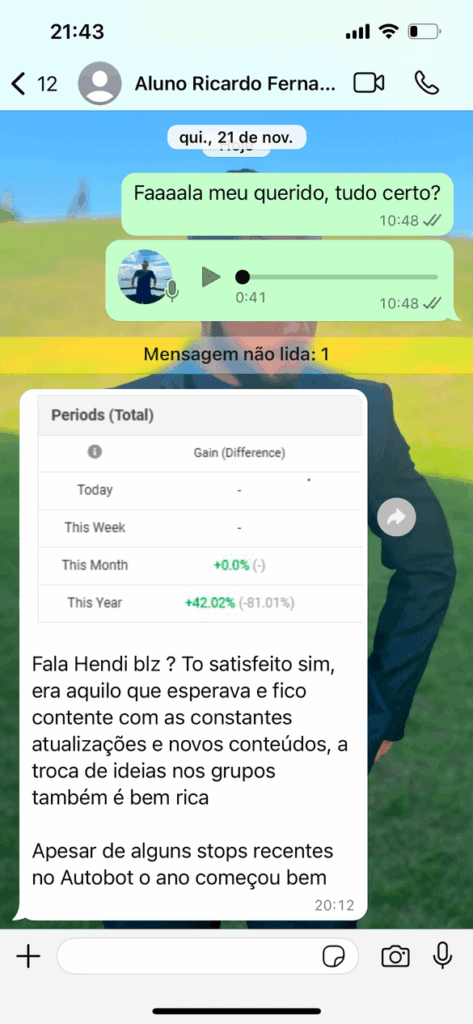Open the Periods (Total) image

click(x=200, y=509)
